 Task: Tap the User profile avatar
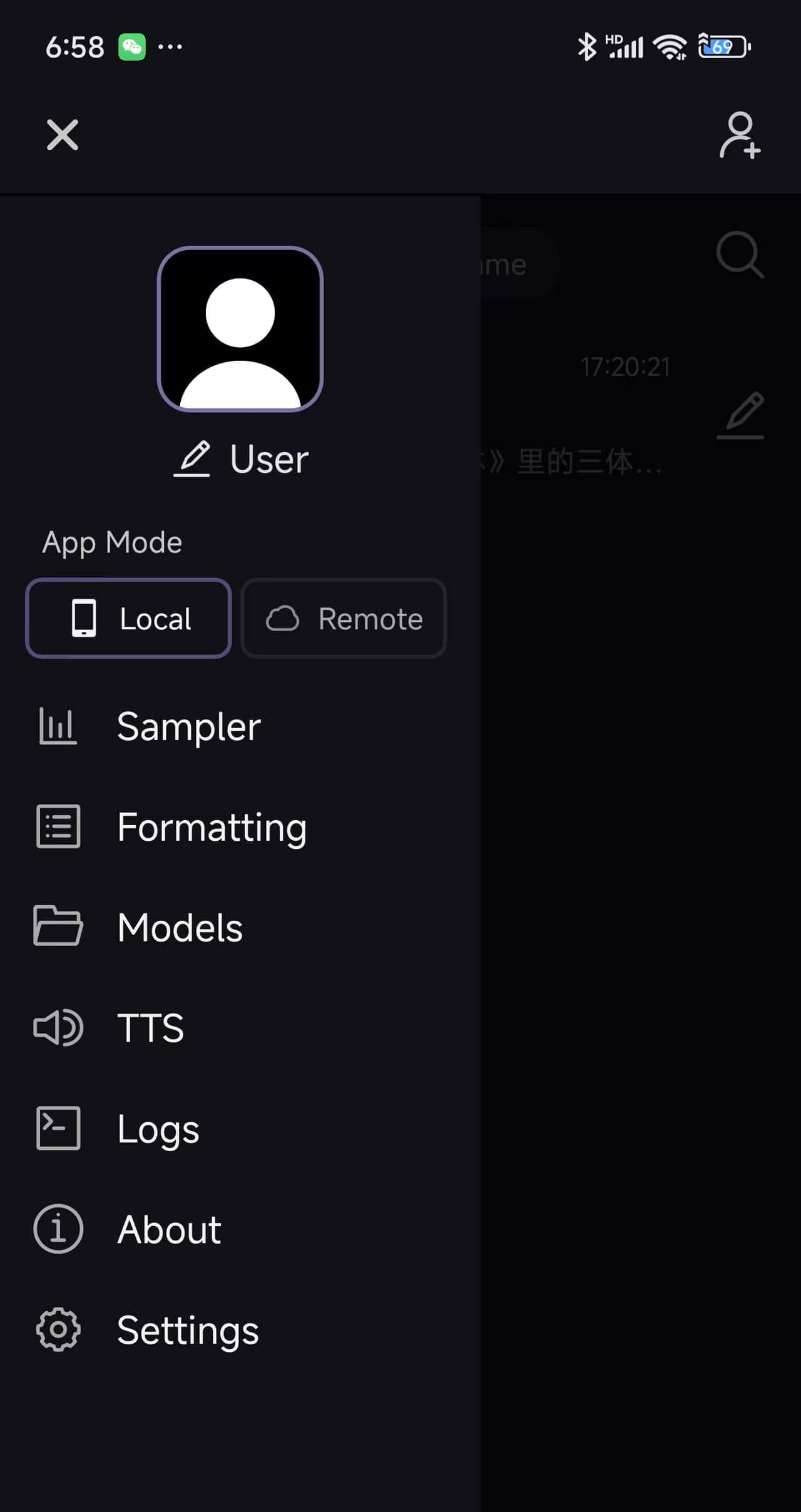click(x=241, y=328)
